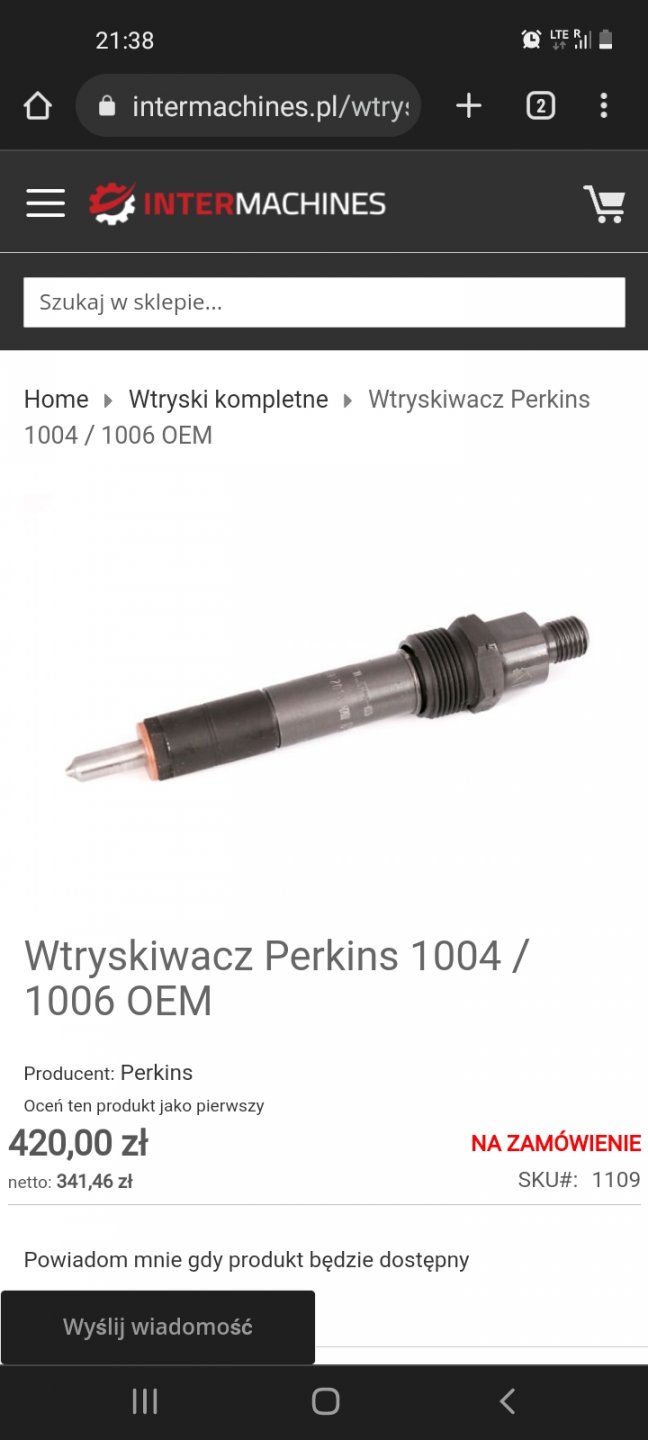Go to Home breadcrumb link
648x1440 pixels.
(56, 399)
